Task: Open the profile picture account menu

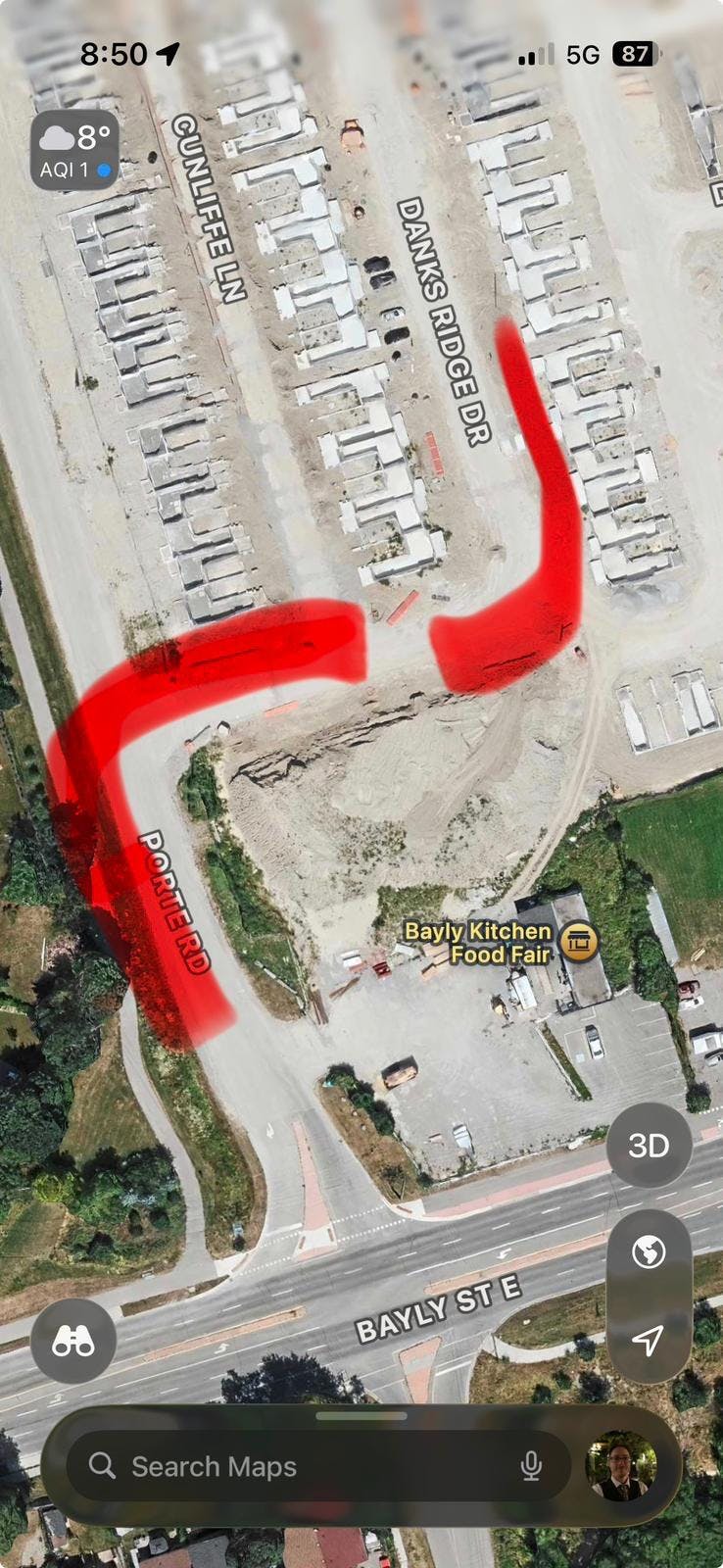Action: coord(621,1466)
